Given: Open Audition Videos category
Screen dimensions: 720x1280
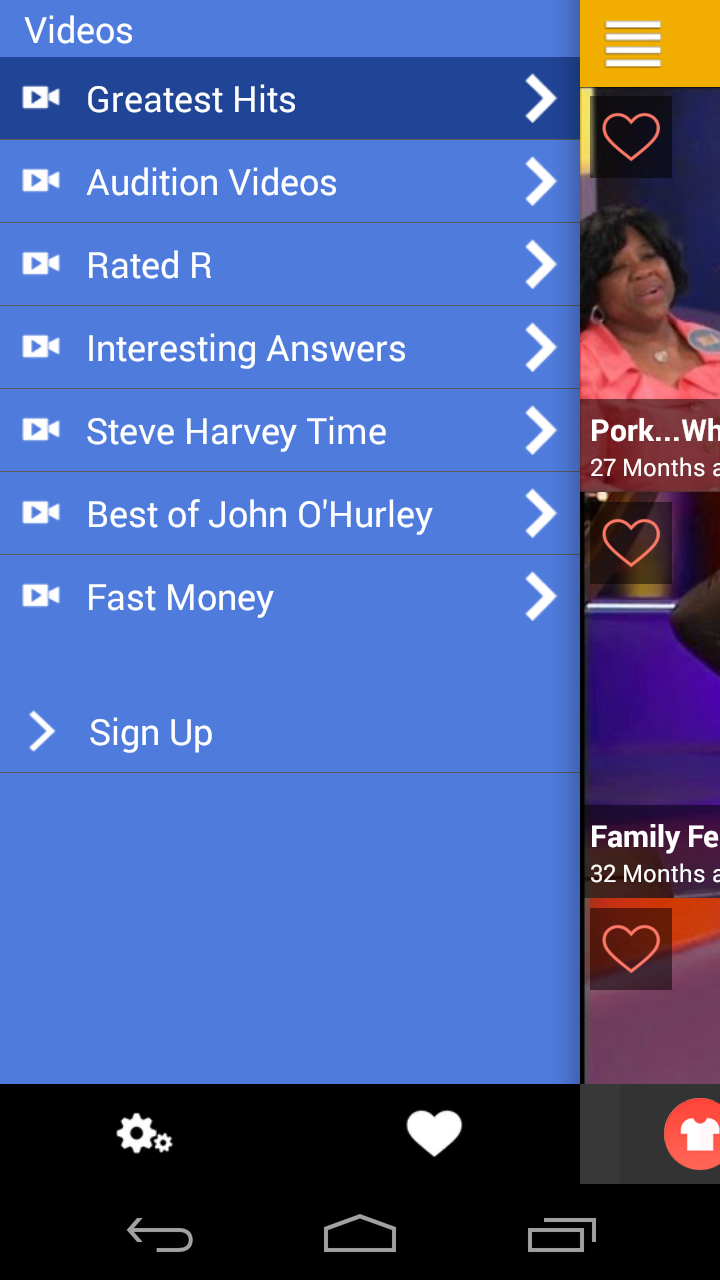Looking at the screenshot, I should (289, 182).
